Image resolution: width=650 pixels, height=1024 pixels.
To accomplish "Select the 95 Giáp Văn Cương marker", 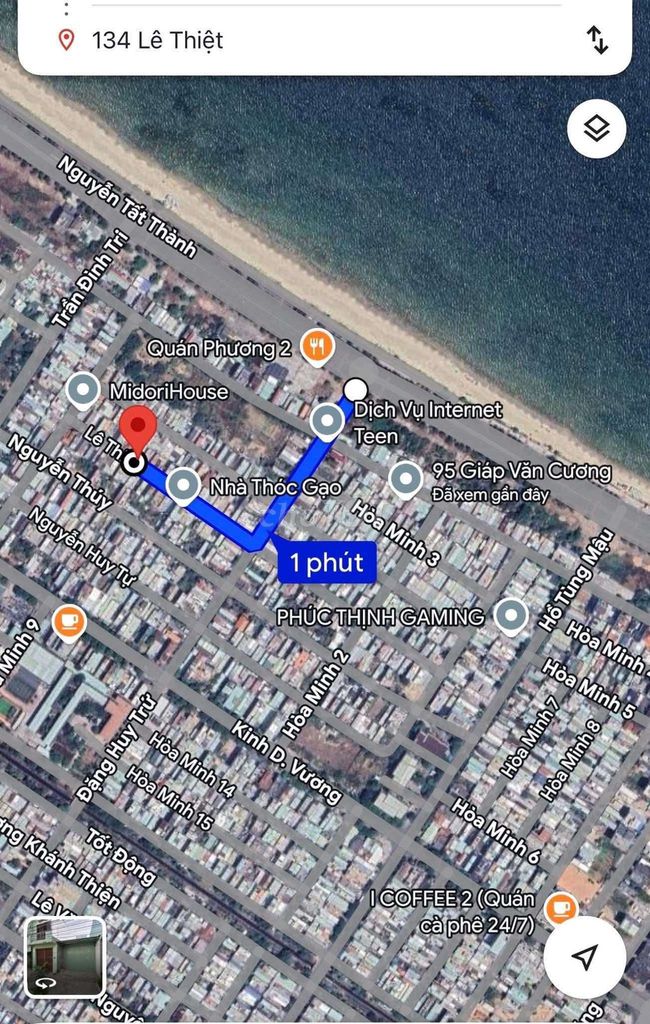I will click(x=405, y=479).
